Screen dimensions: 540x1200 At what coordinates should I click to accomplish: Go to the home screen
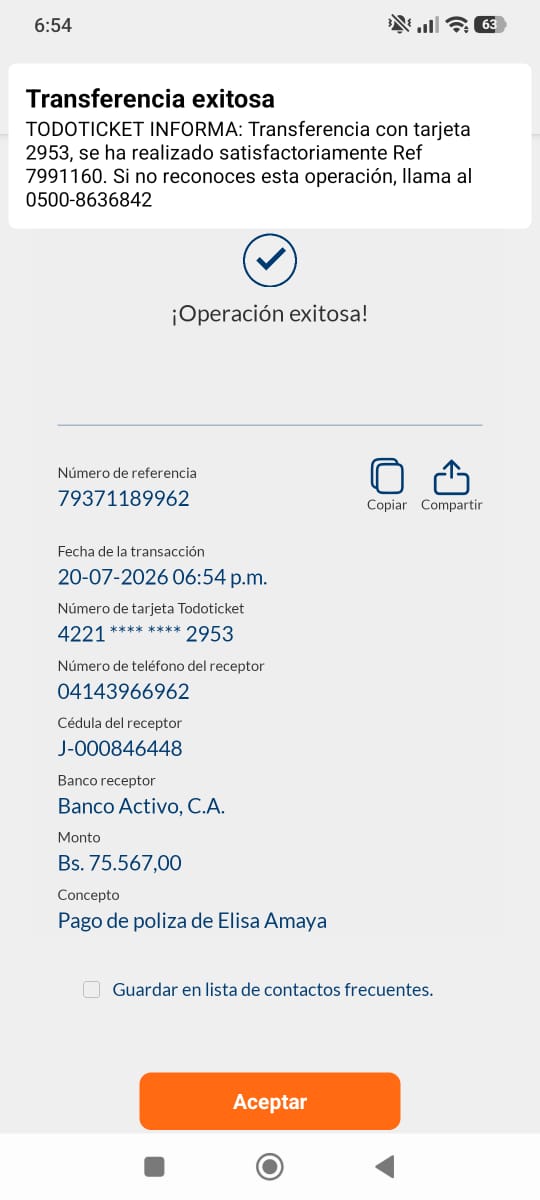[x=270, y=1166]
